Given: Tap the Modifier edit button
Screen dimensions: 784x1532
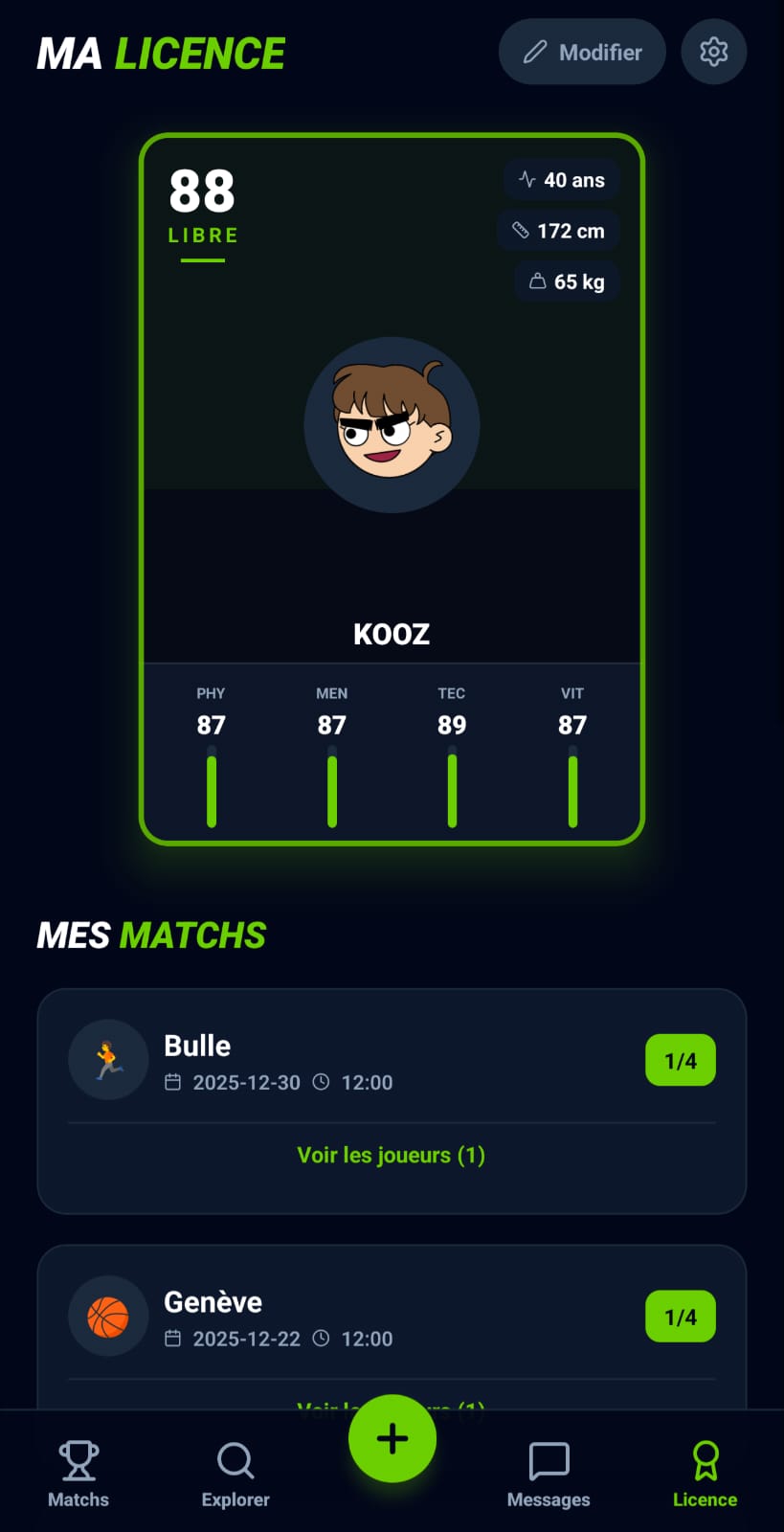Looking at the screenshot, I should pos(582,52).
